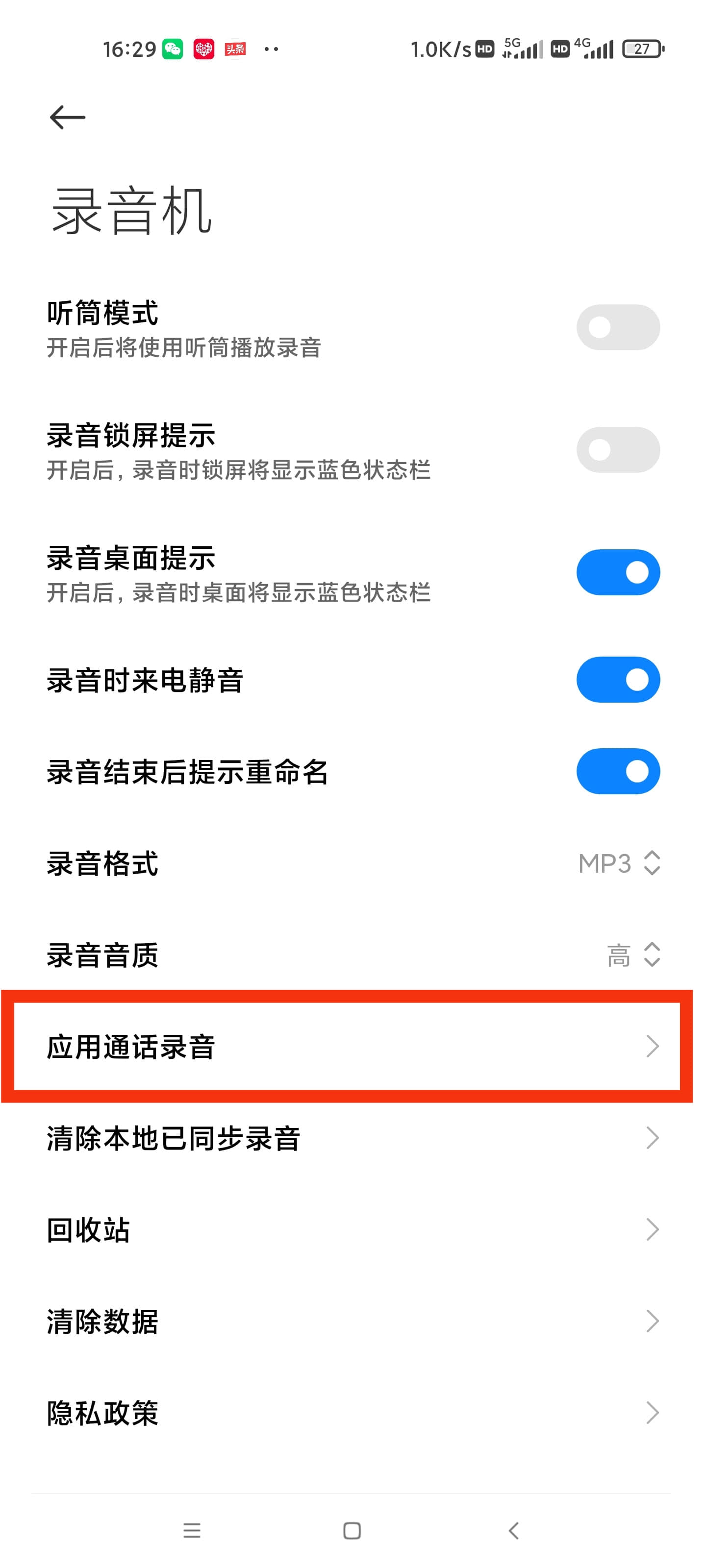Open recent apps from navigation bar

(x=192, y=1530)
